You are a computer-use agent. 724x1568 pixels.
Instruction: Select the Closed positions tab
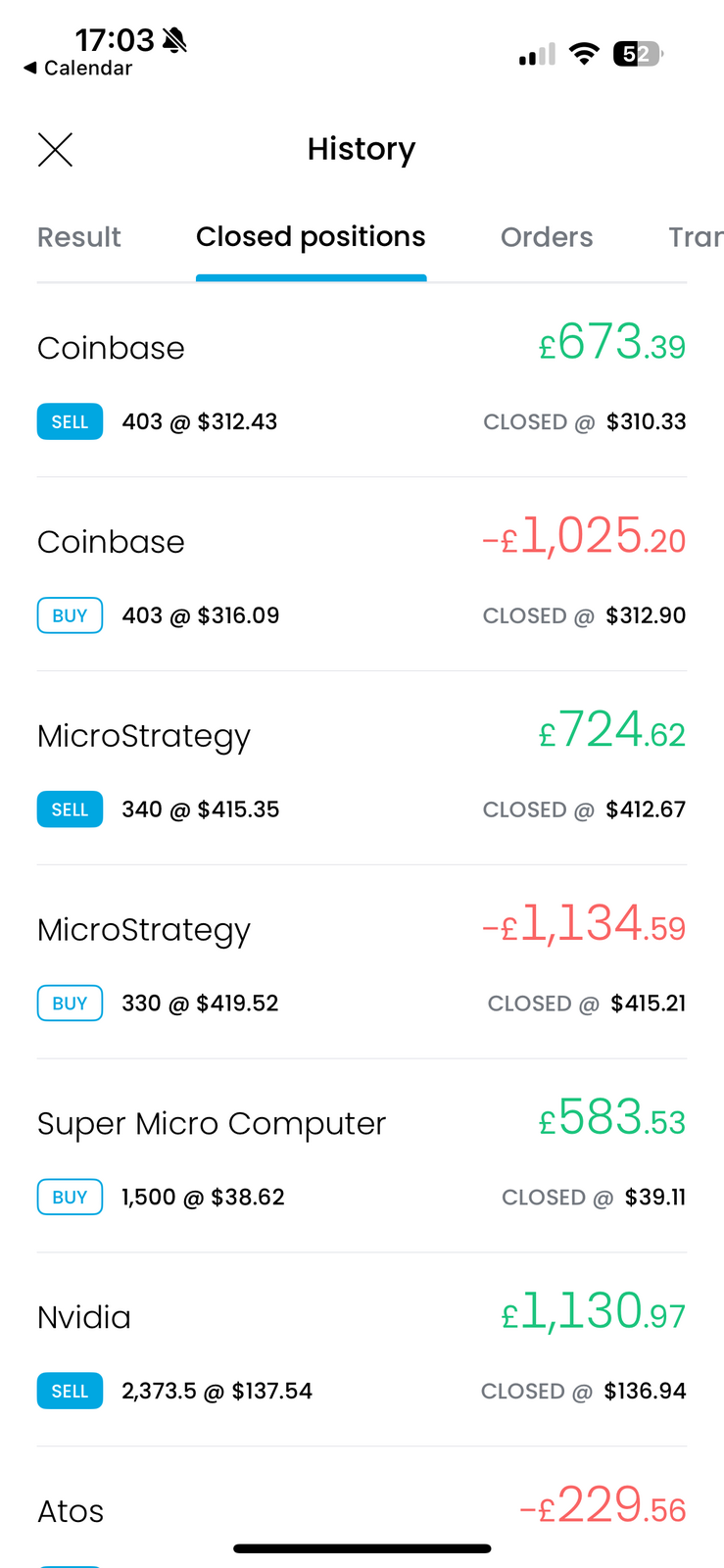coord(311,237)
